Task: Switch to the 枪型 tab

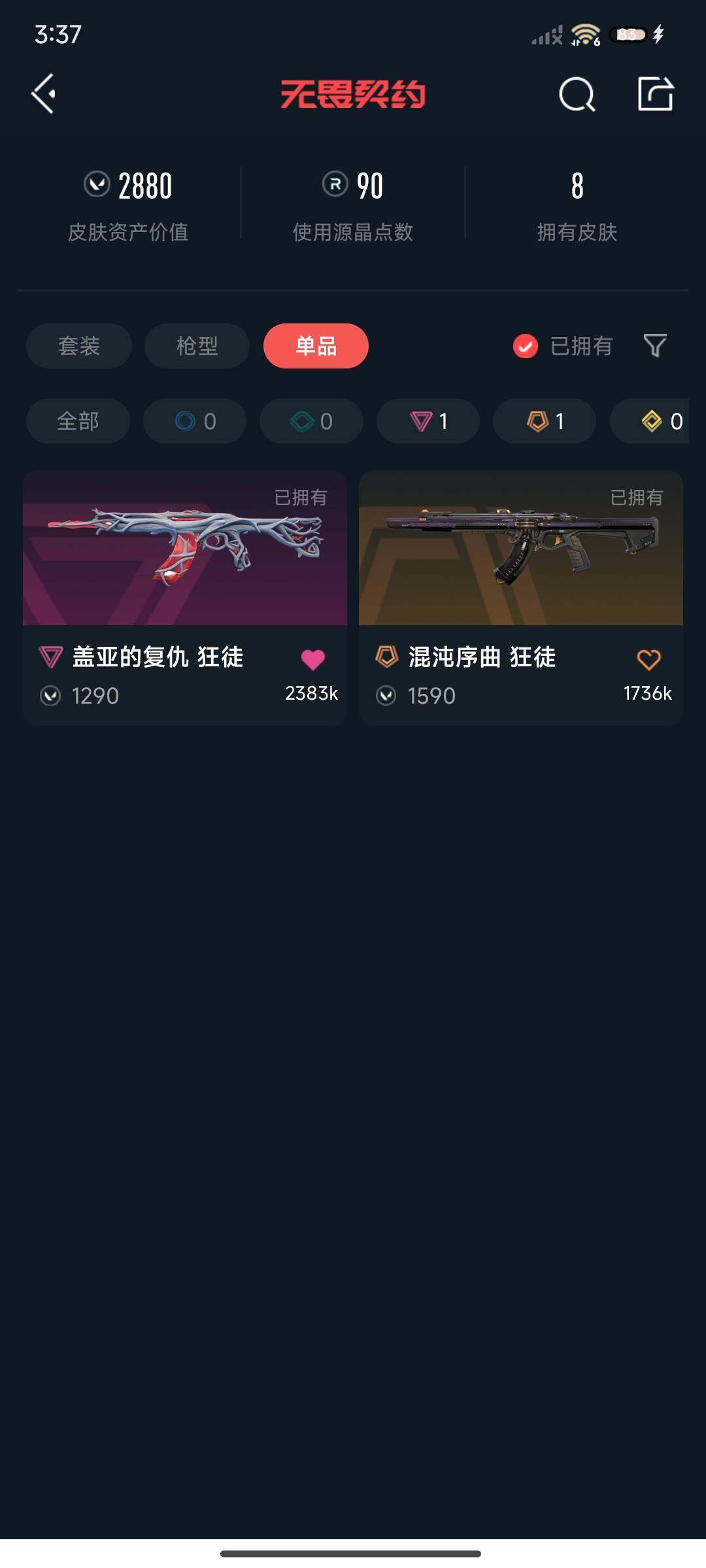Action: pos(197,346)
